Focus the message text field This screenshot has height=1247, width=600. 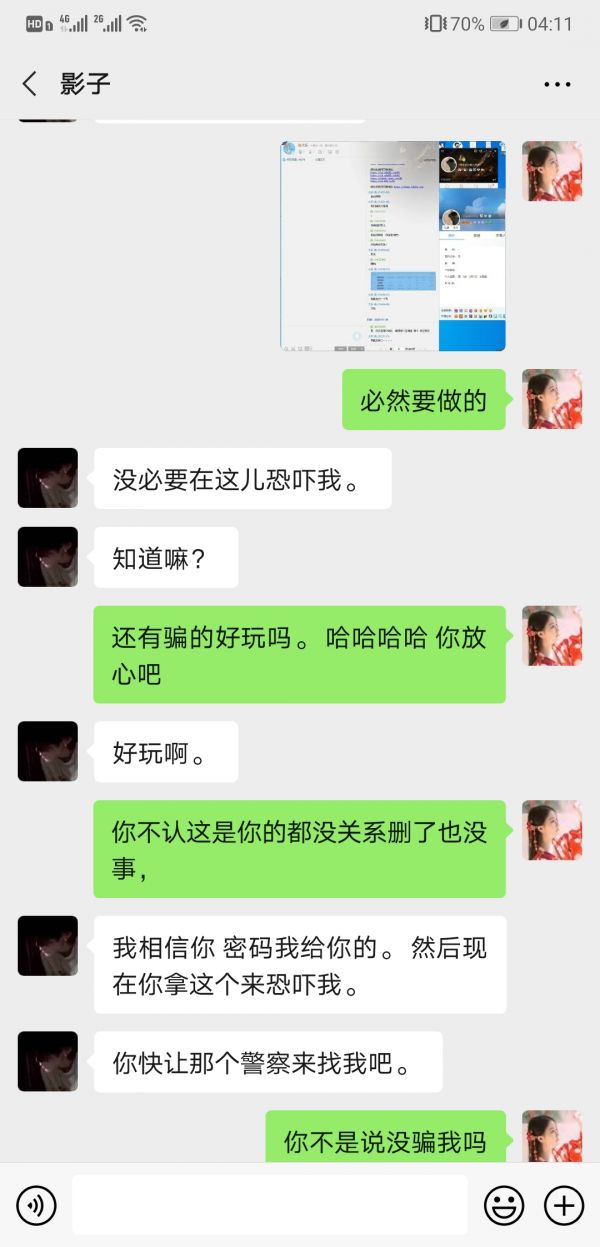(269, 1205)
